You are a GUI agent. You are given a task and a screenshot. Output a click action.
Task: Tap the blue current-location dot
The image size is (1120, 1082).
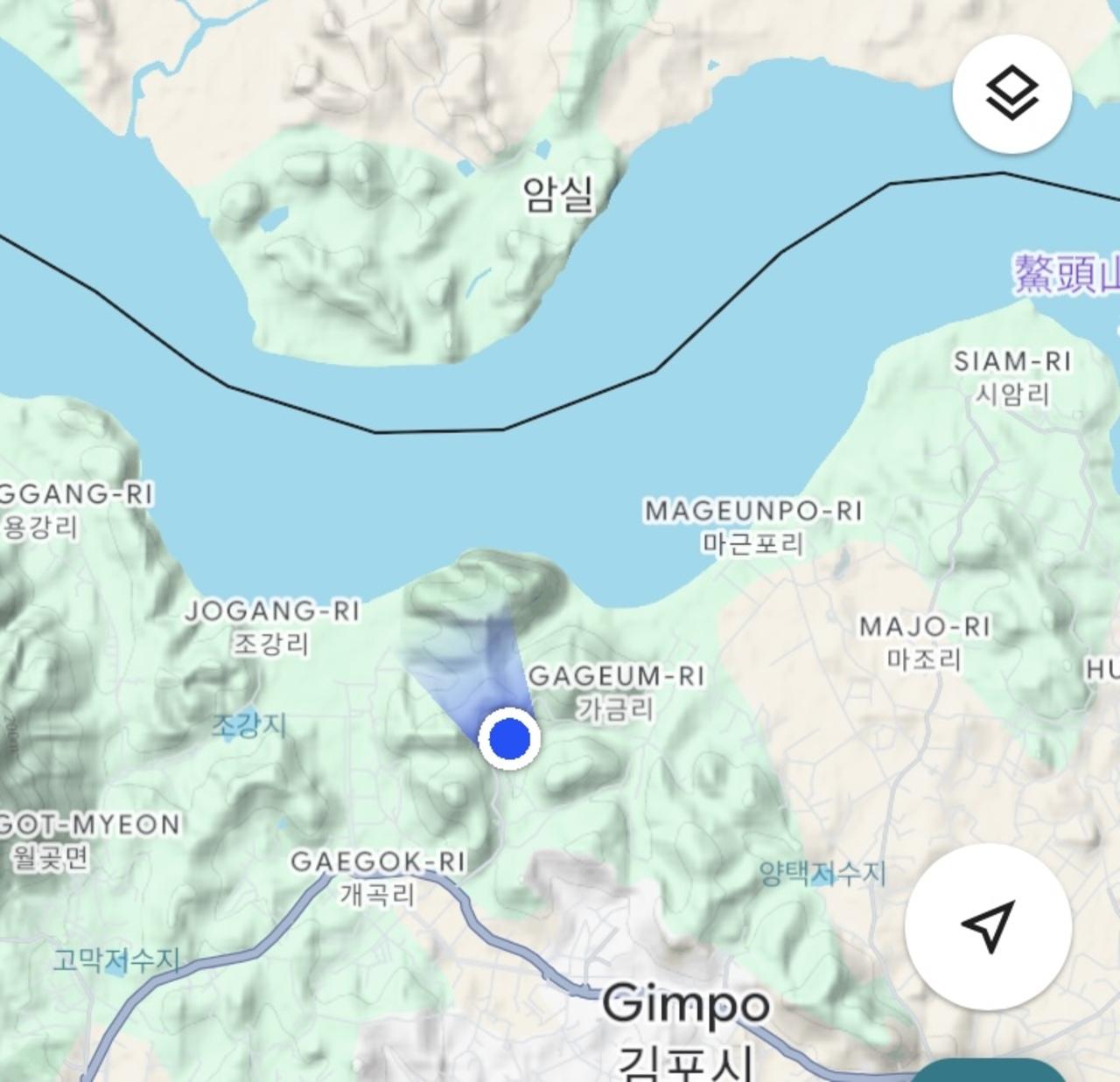[x=509, y=739]
